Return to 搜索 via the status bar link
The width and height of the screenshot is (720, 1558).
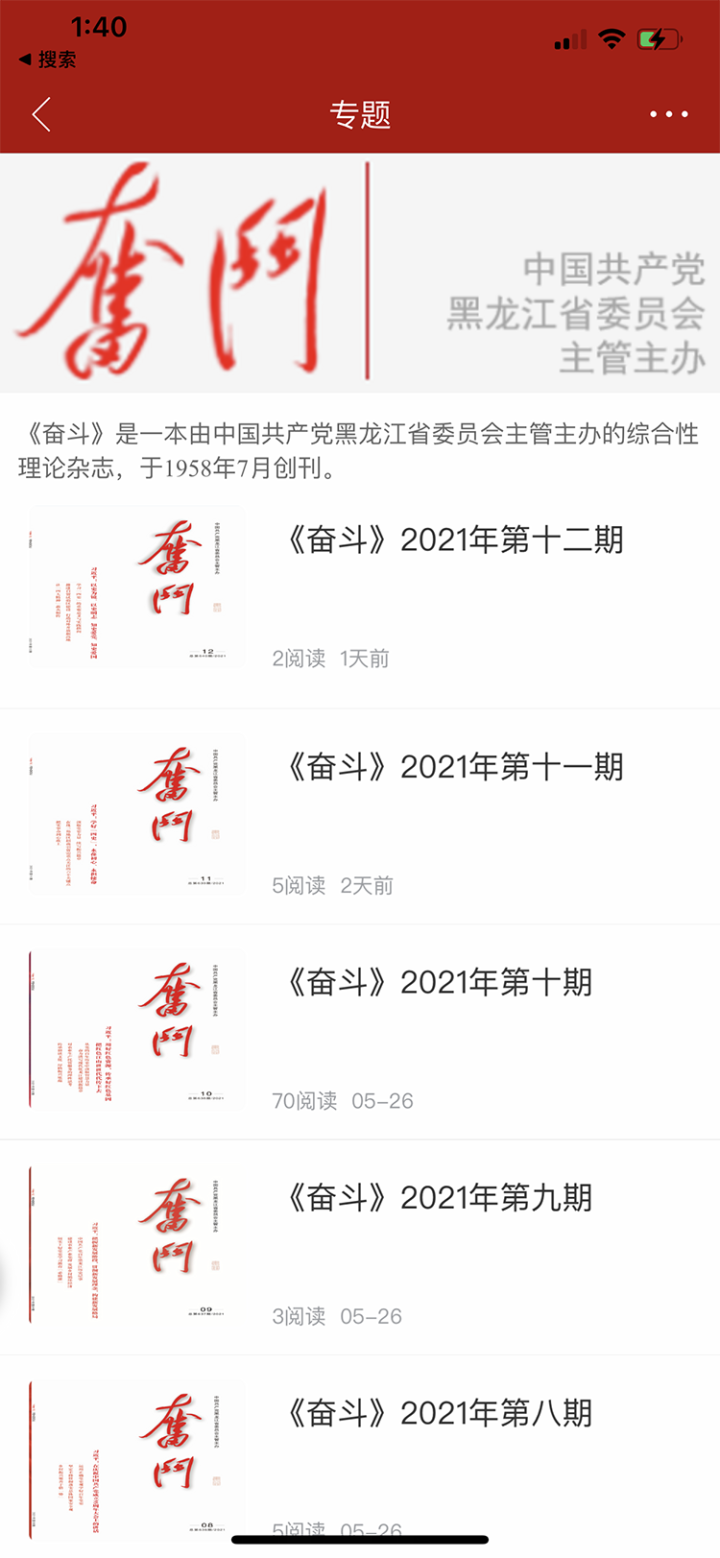(x=48, y=60)
